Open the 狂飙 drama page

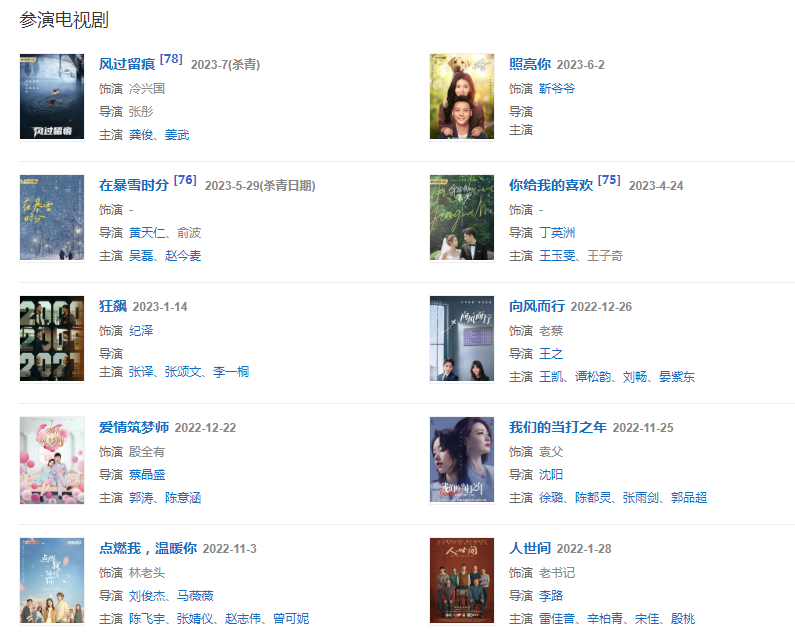(113, 306)
